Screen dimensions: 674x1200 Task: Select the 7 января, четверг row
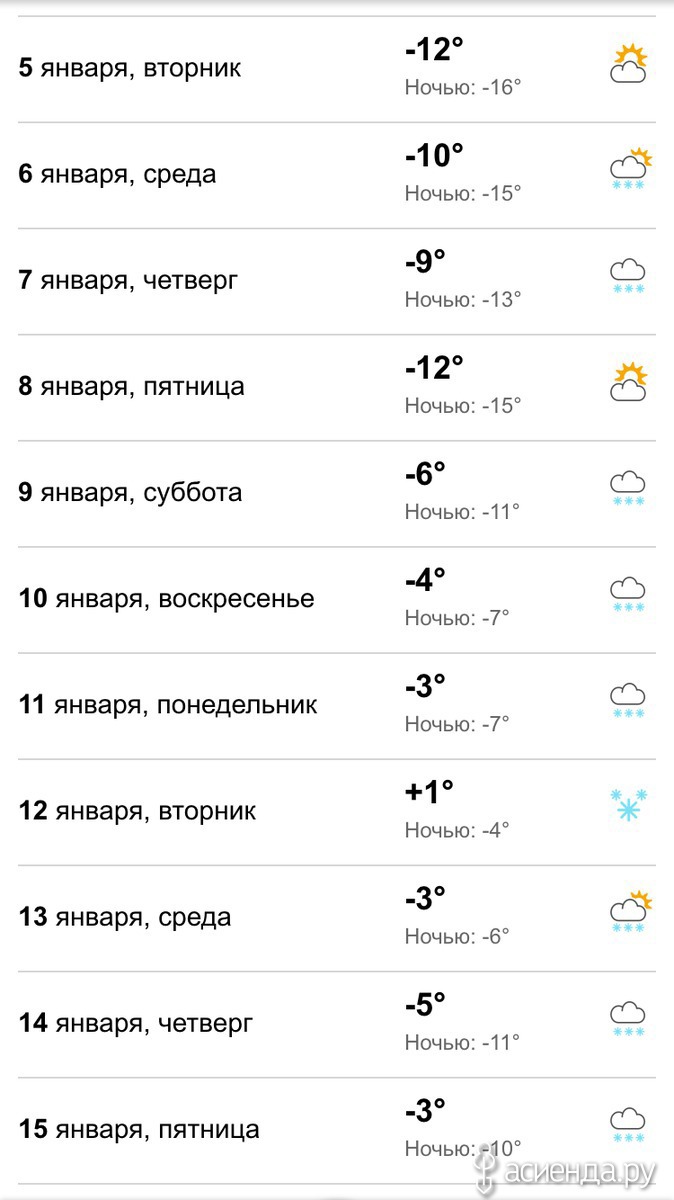(337, 281)
